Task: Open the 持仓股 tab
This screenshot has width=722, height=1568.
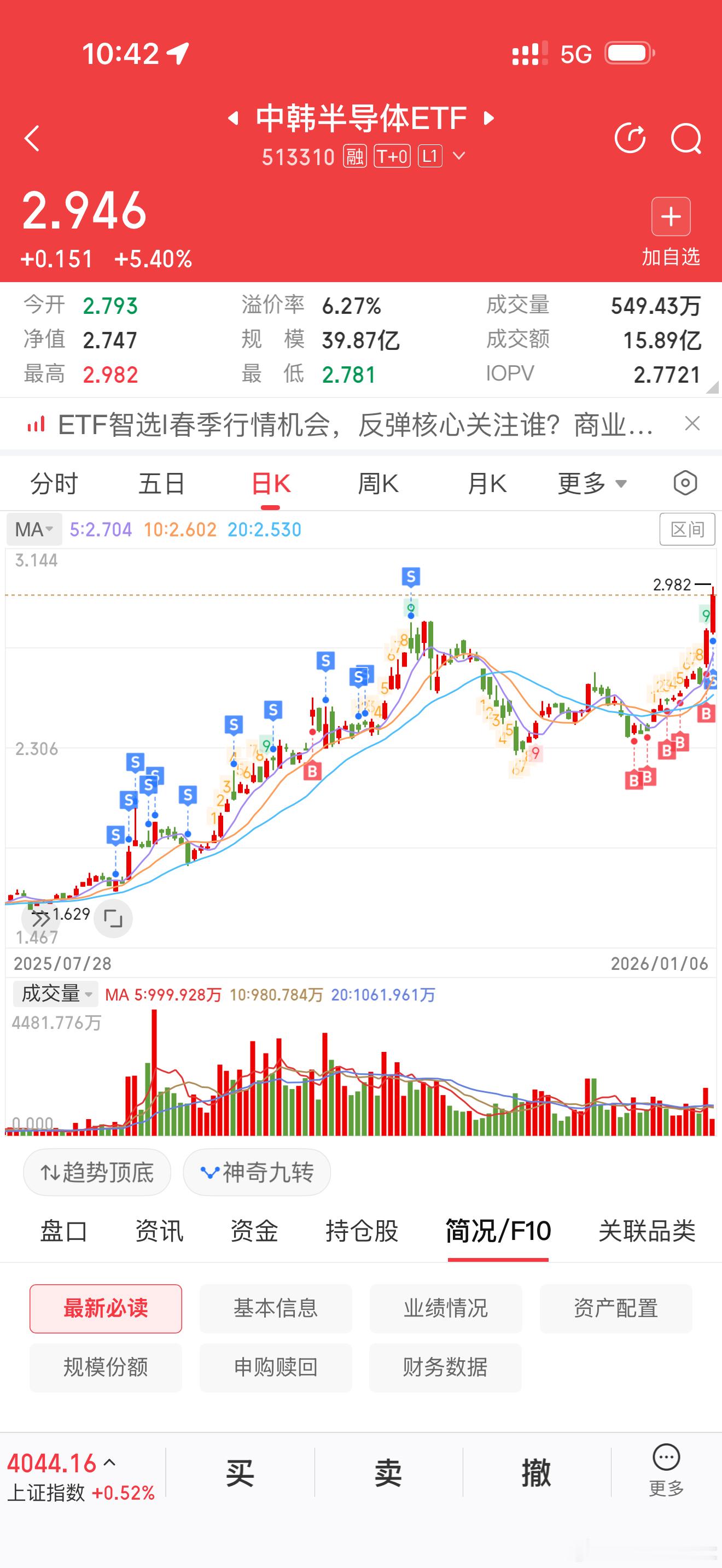Action: [362, 1231]
